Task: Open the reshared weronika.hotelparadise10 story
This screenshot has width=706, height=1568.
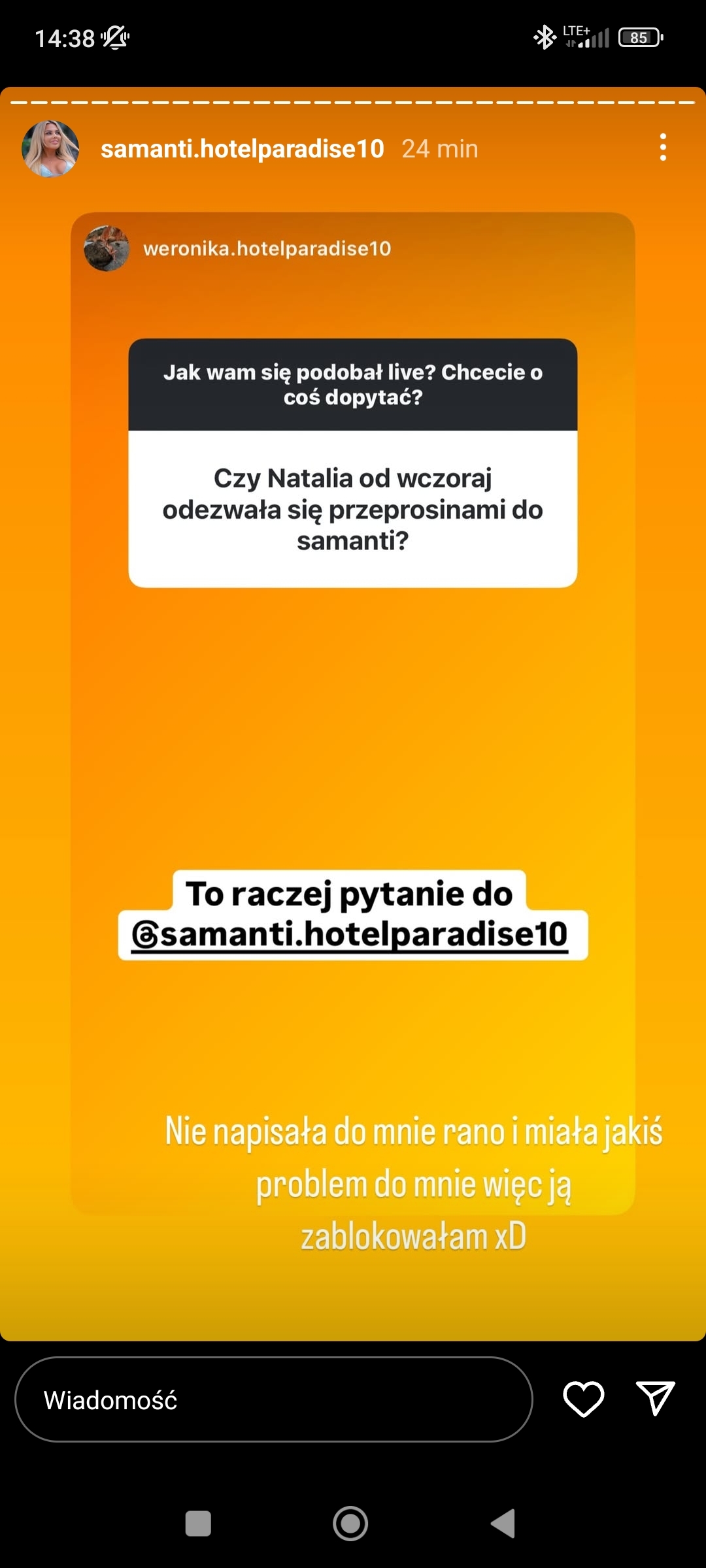Action: tap(267, 249)
